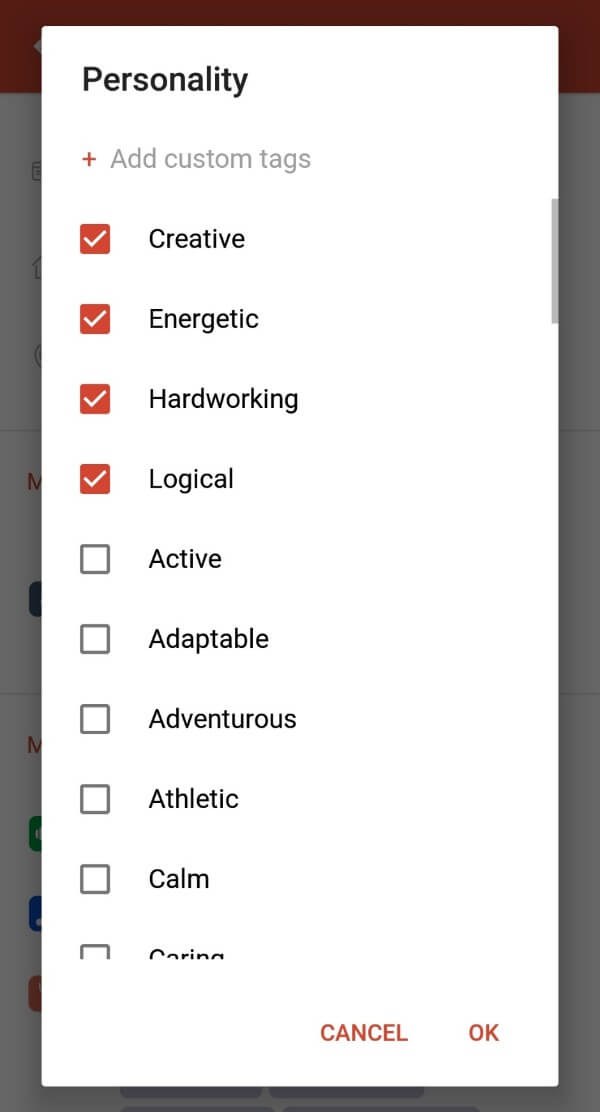Enable the Calm checkbox
600x1112 pixels.
[x=95, y=879]
